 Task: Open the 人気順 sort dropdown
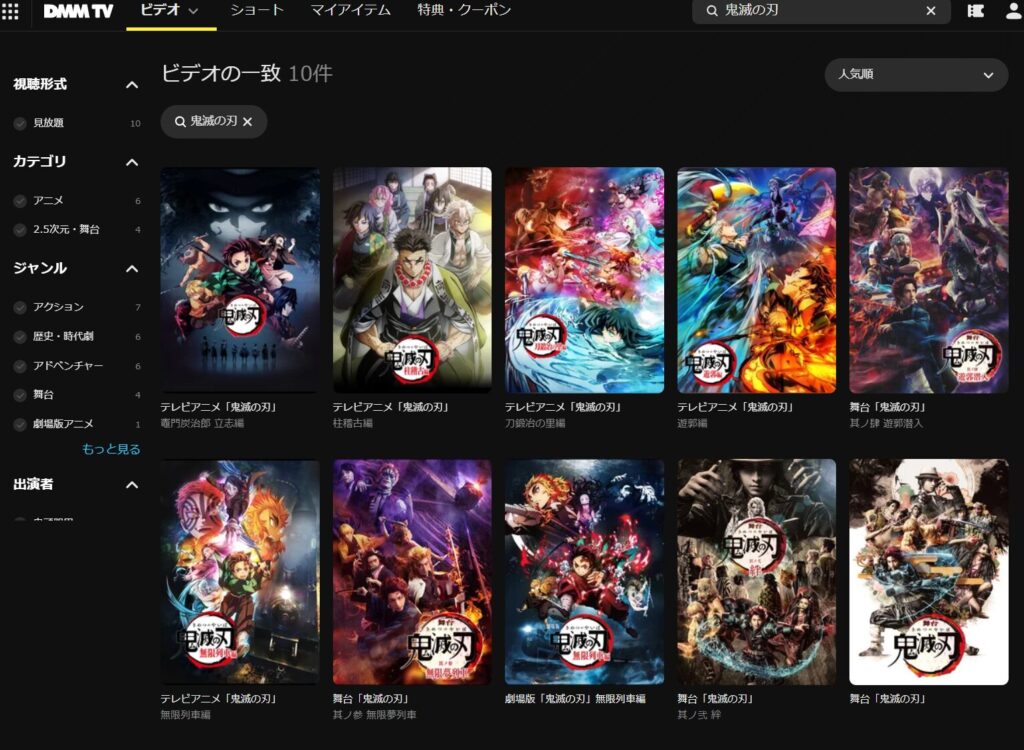pos(916,75)
